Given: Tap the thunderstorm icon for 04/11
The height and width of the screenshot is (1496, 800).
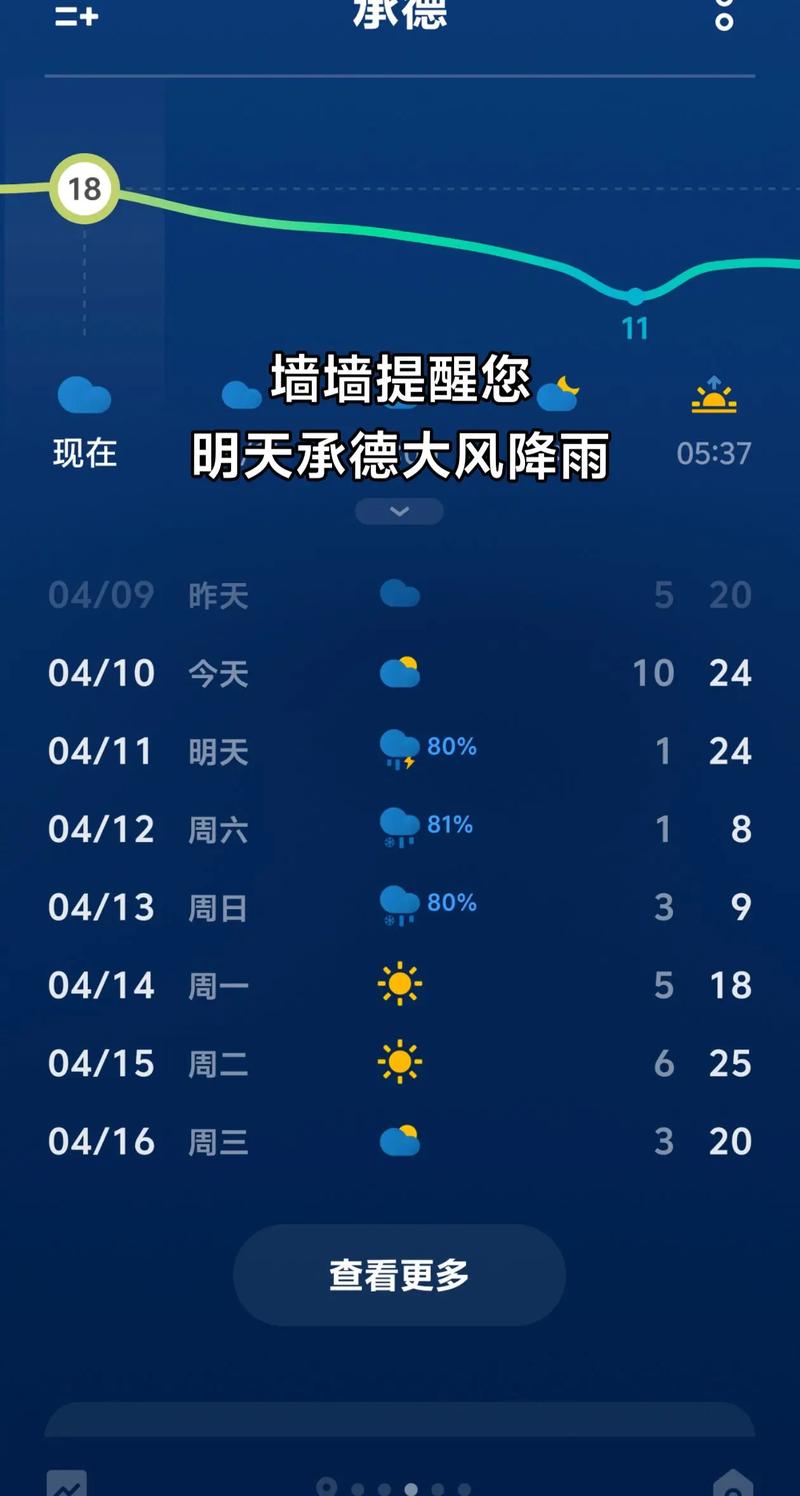Looking at the screenshot, I should click(398, 749).
